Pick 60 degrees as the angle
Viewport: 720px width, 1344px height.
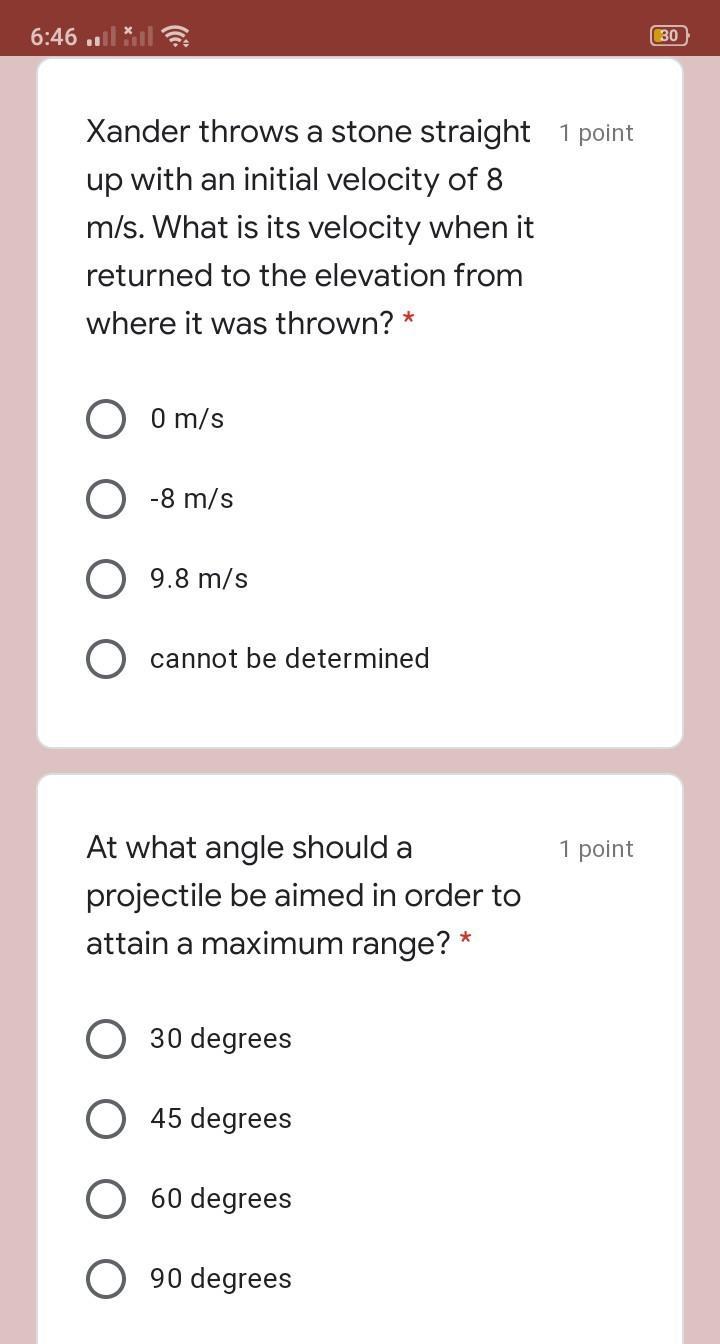pos(106,1199)
